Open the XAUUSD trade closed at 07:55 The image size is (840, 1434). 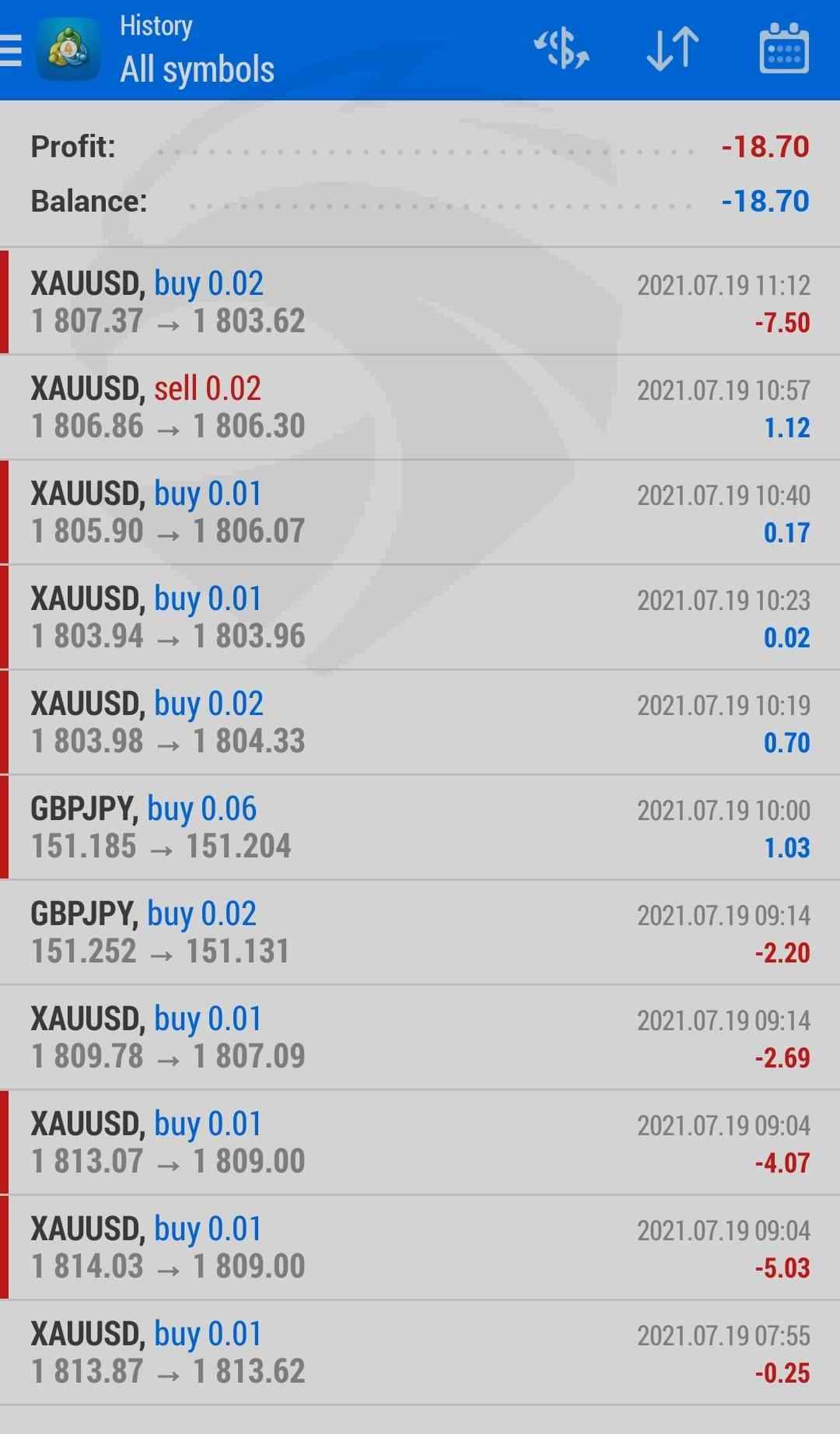[420, 1352]
